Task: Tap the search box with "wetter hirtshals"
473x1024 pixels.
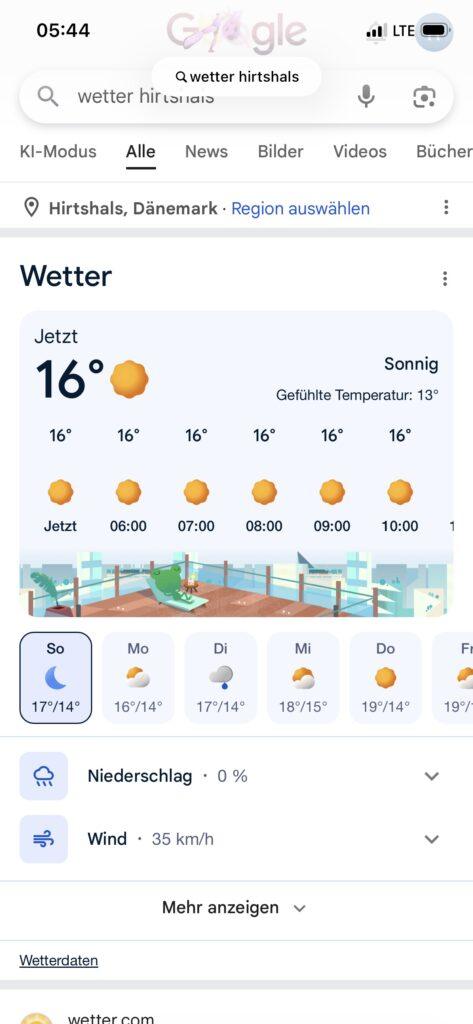Action: (x=189, y=97)
